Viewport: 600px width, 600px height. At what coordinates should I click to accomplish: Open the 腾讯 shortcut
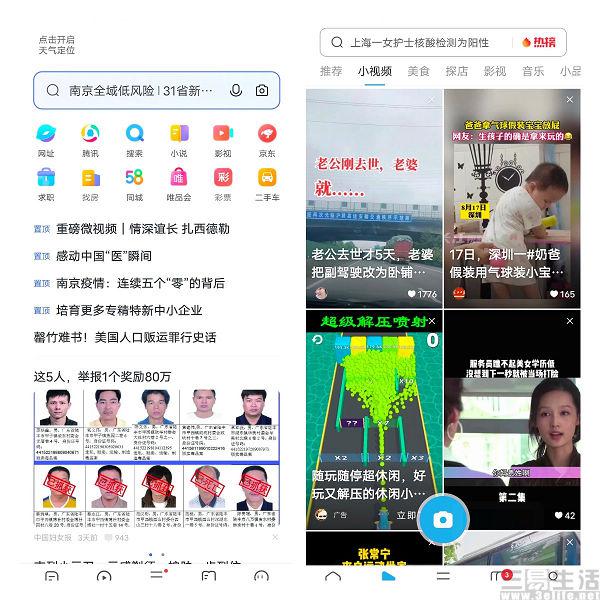point(90,140)
